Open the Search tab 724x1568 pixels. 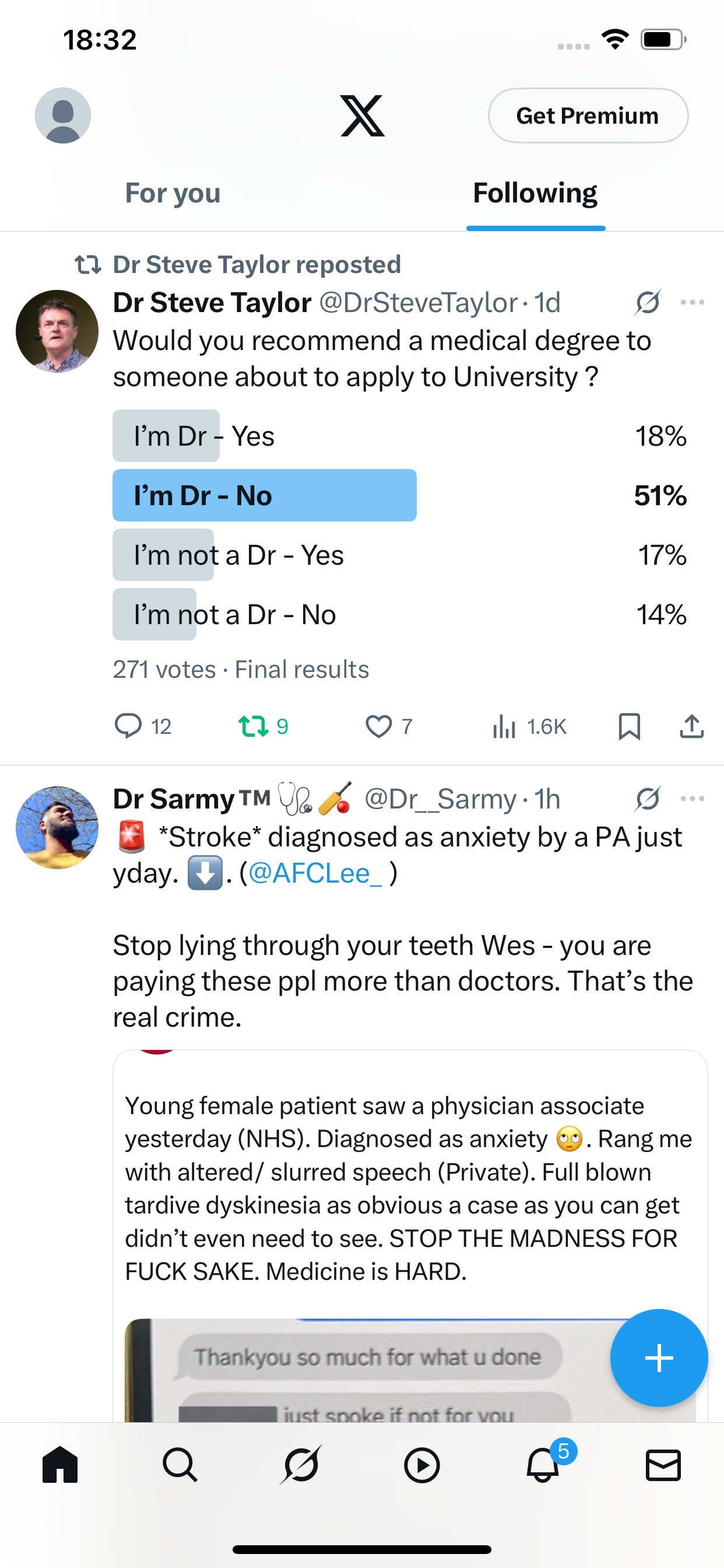[180, 1465]
